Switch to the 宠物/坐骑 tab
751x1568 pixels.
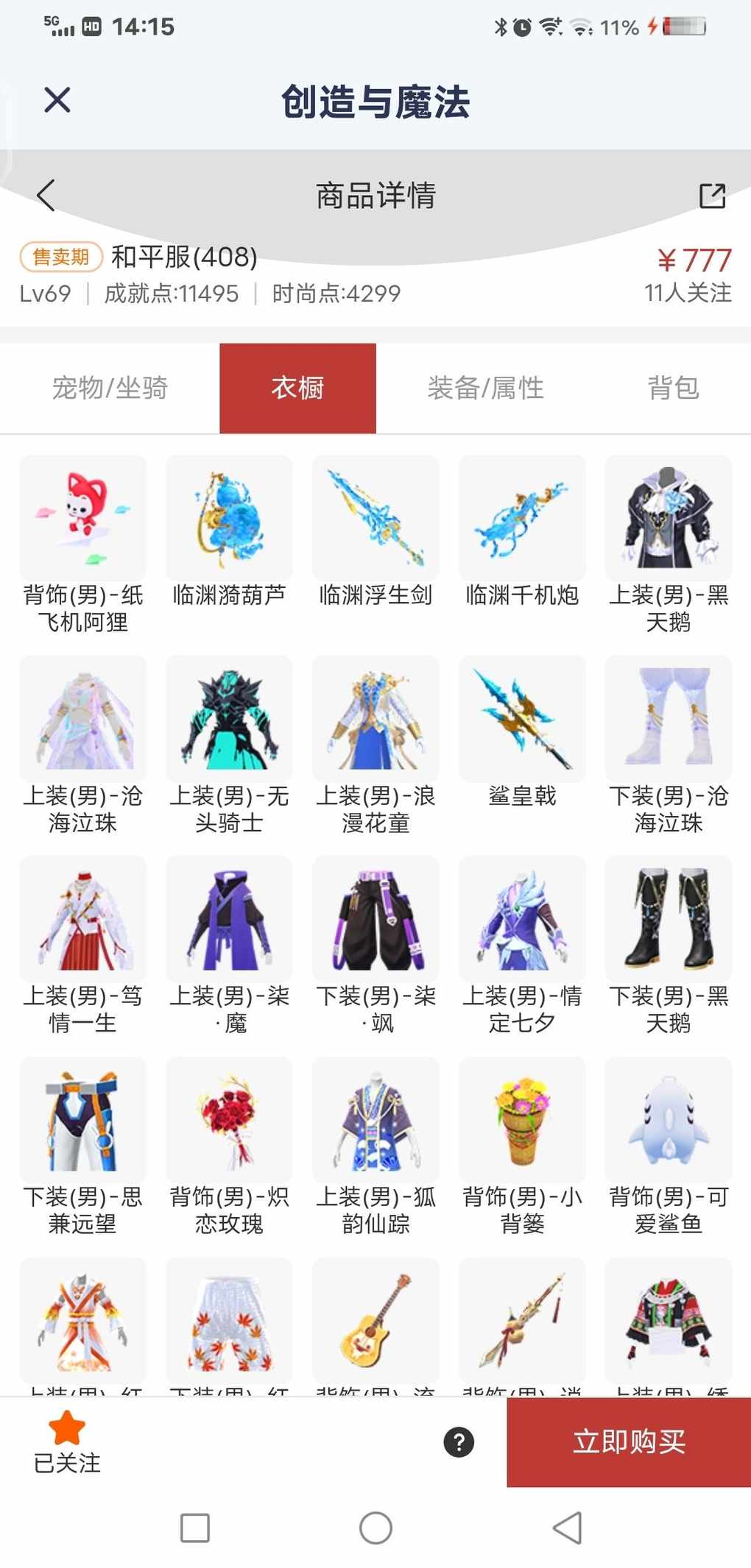[110, 388]
